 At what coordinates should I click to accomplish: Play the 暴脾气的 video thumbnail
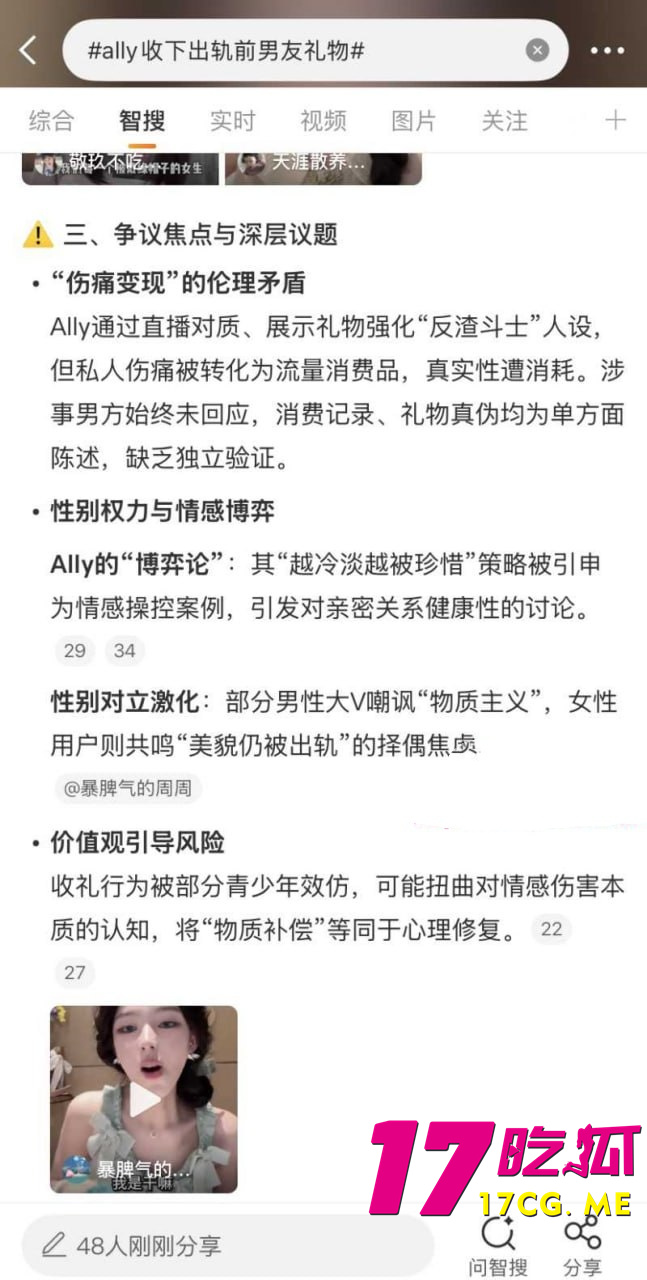(x=144, y=1099)
